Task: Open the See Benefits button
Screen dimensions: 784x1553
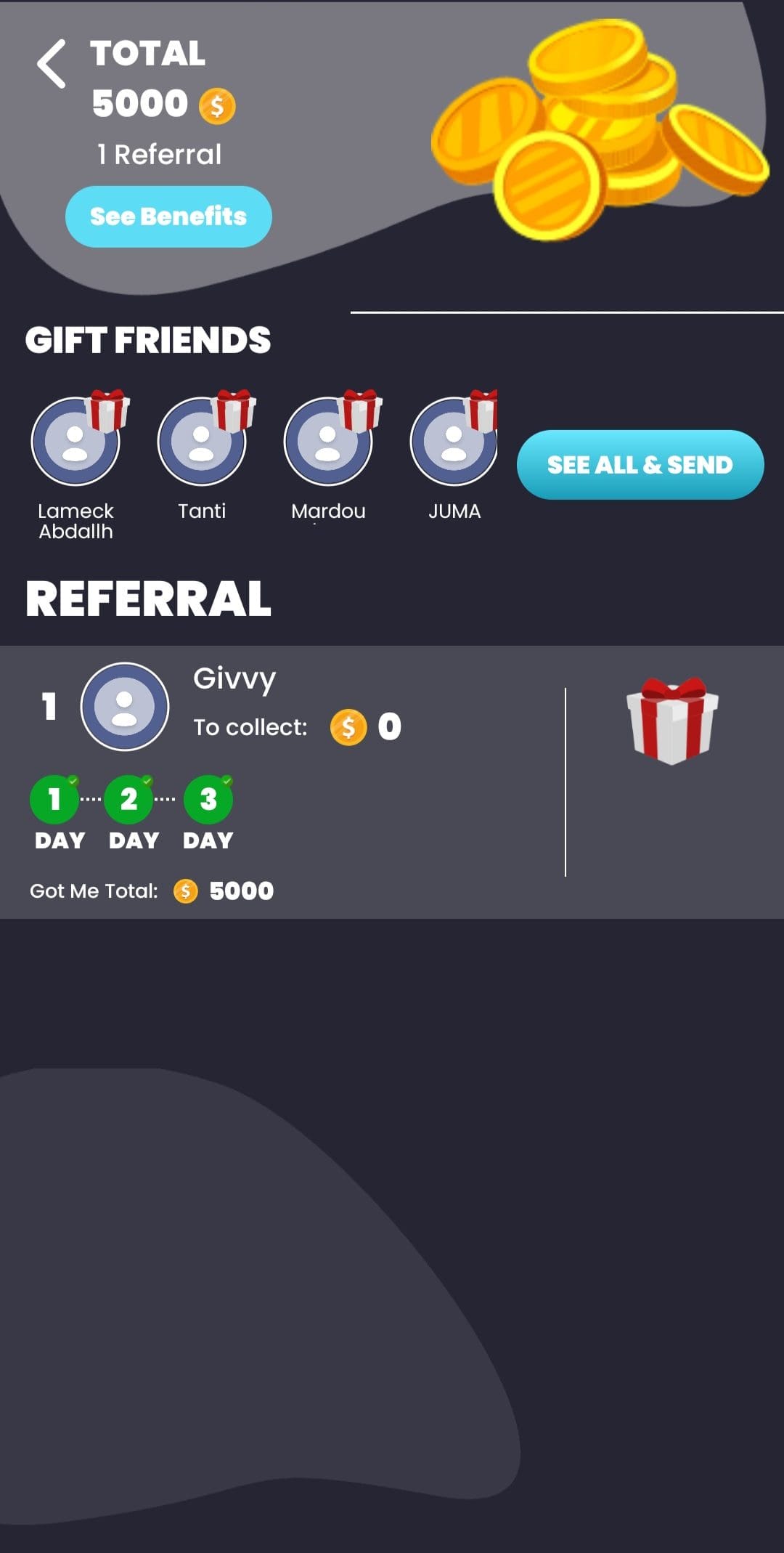Action: point(168,216)
